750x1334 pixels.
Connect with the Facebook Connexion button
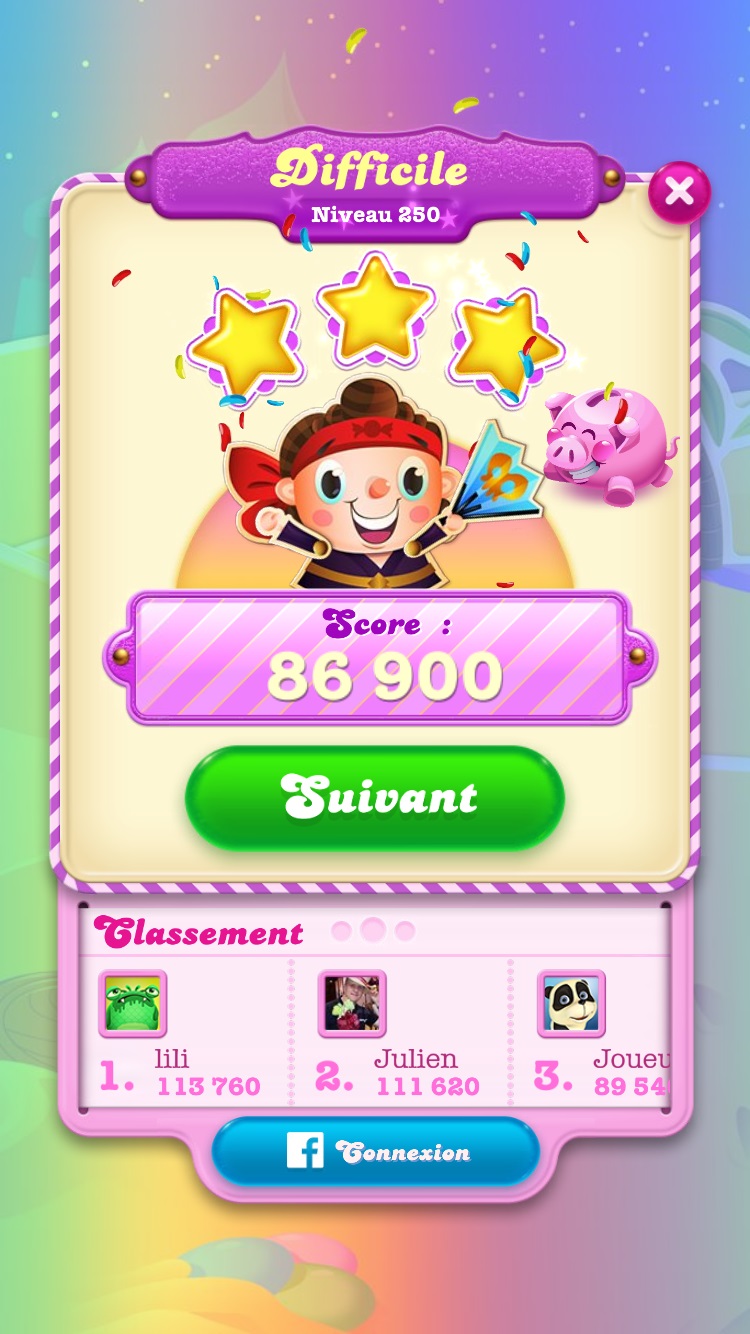click(x=375, y=1151)
